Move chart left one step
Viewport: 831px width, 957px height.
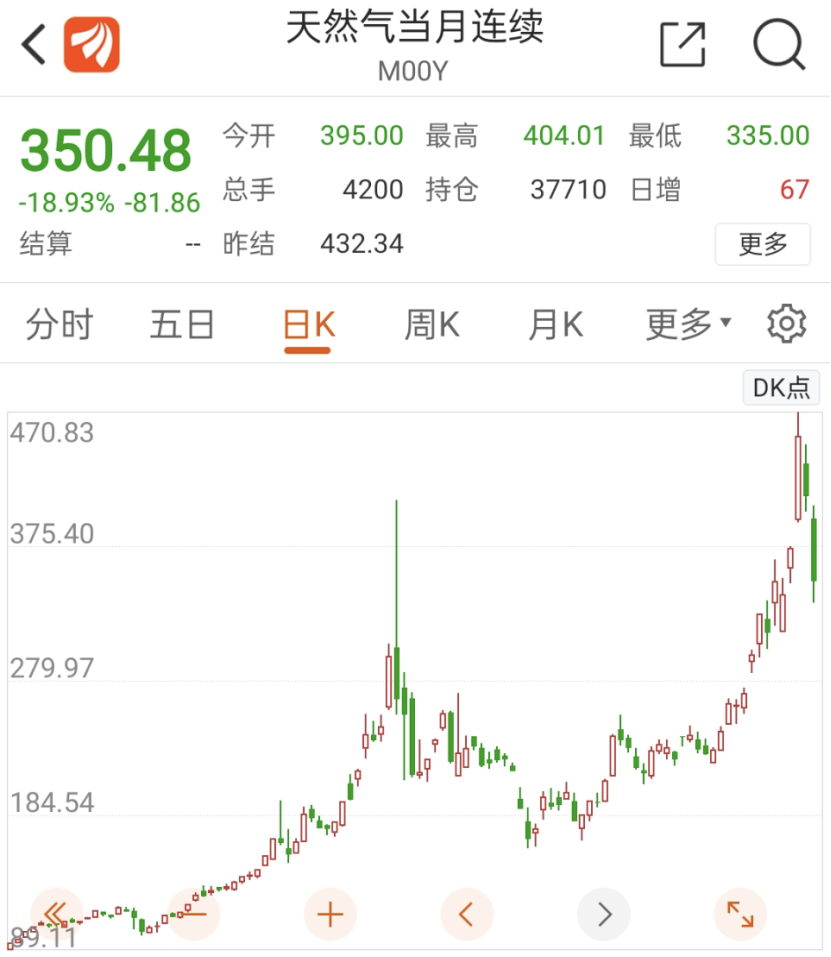coord(466,913)
